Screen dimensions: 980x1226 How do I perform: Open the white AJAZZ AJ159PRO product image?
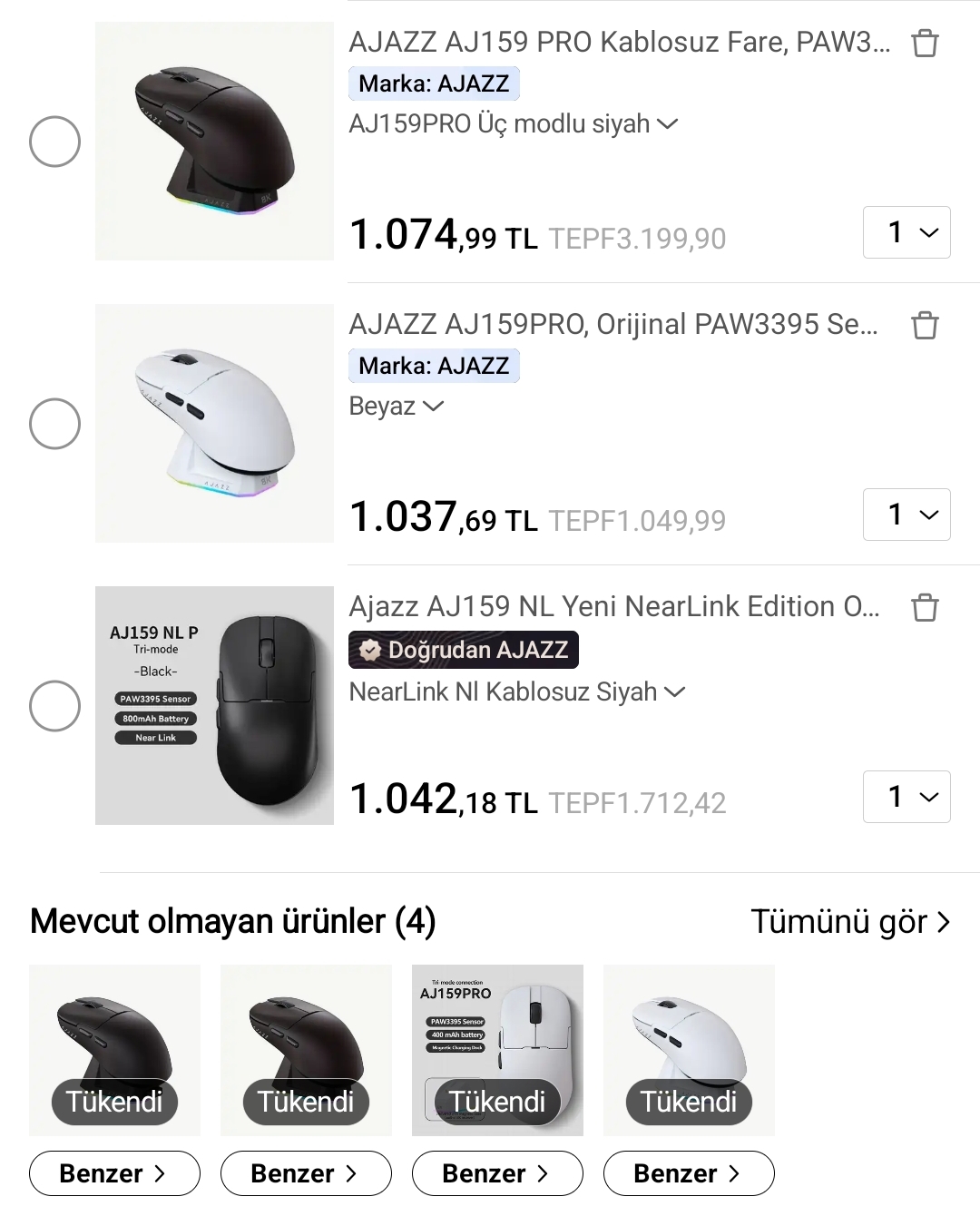(214, 424)
